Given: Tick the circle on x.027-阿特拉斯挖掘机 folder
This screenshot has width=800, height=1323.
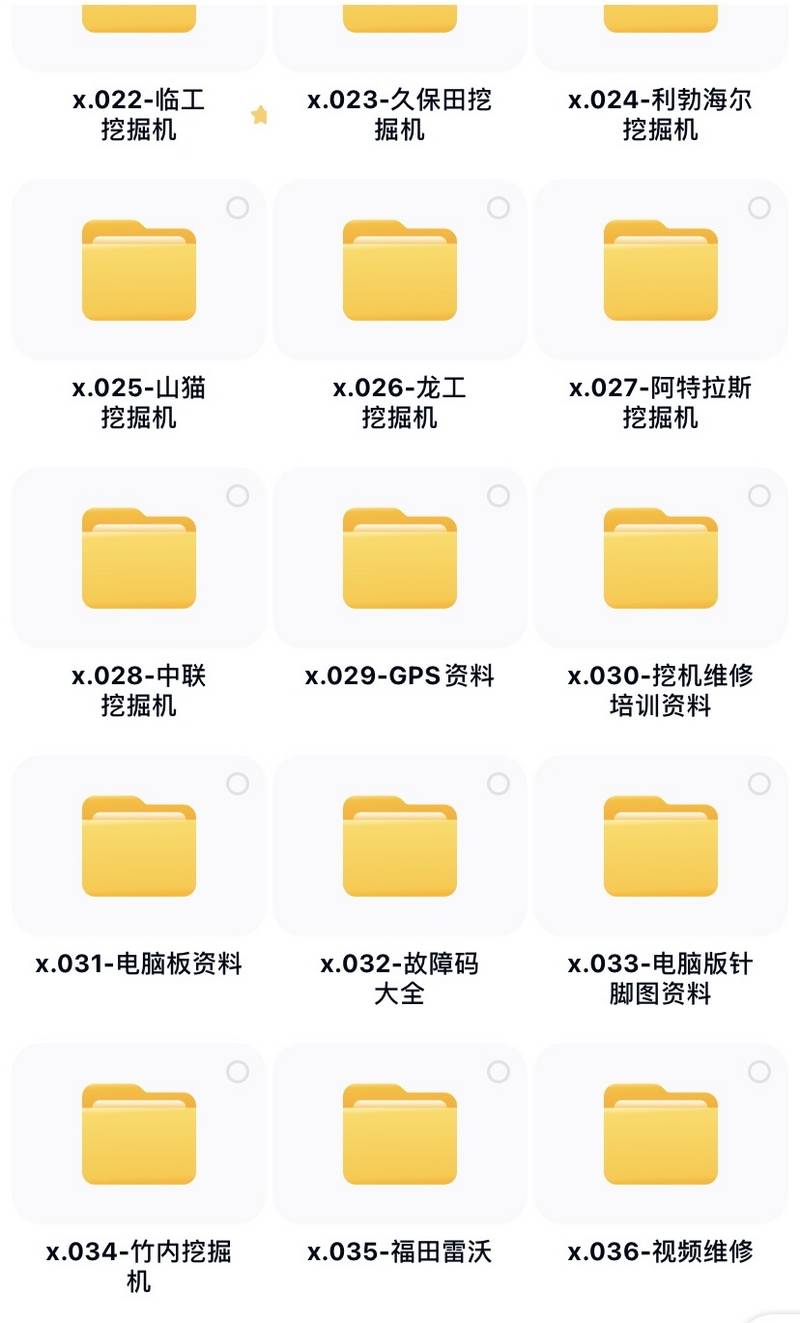Looking at the screenshot, I should [x=760, y=208].
